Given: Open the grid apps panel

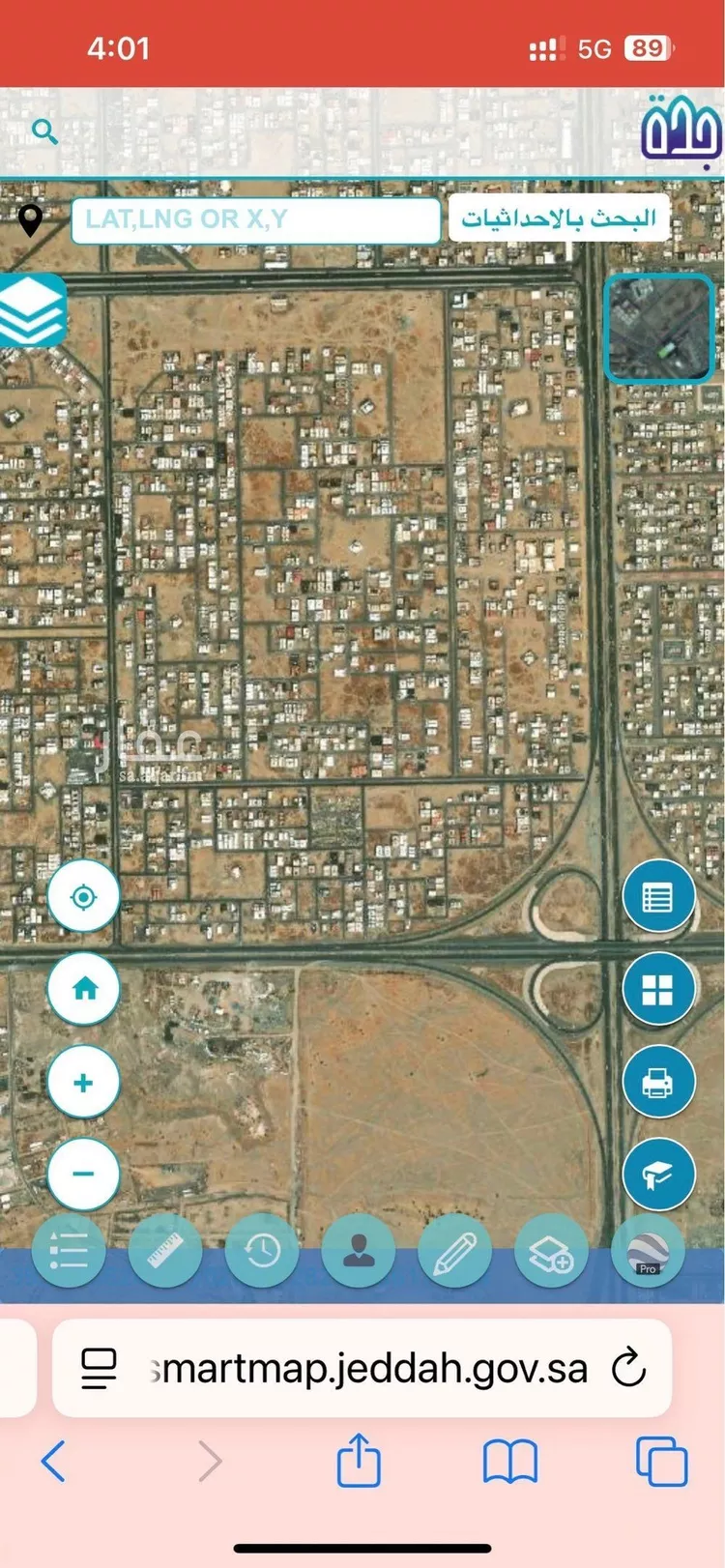Looking at the screenshot, I should [x=659, y=989].
